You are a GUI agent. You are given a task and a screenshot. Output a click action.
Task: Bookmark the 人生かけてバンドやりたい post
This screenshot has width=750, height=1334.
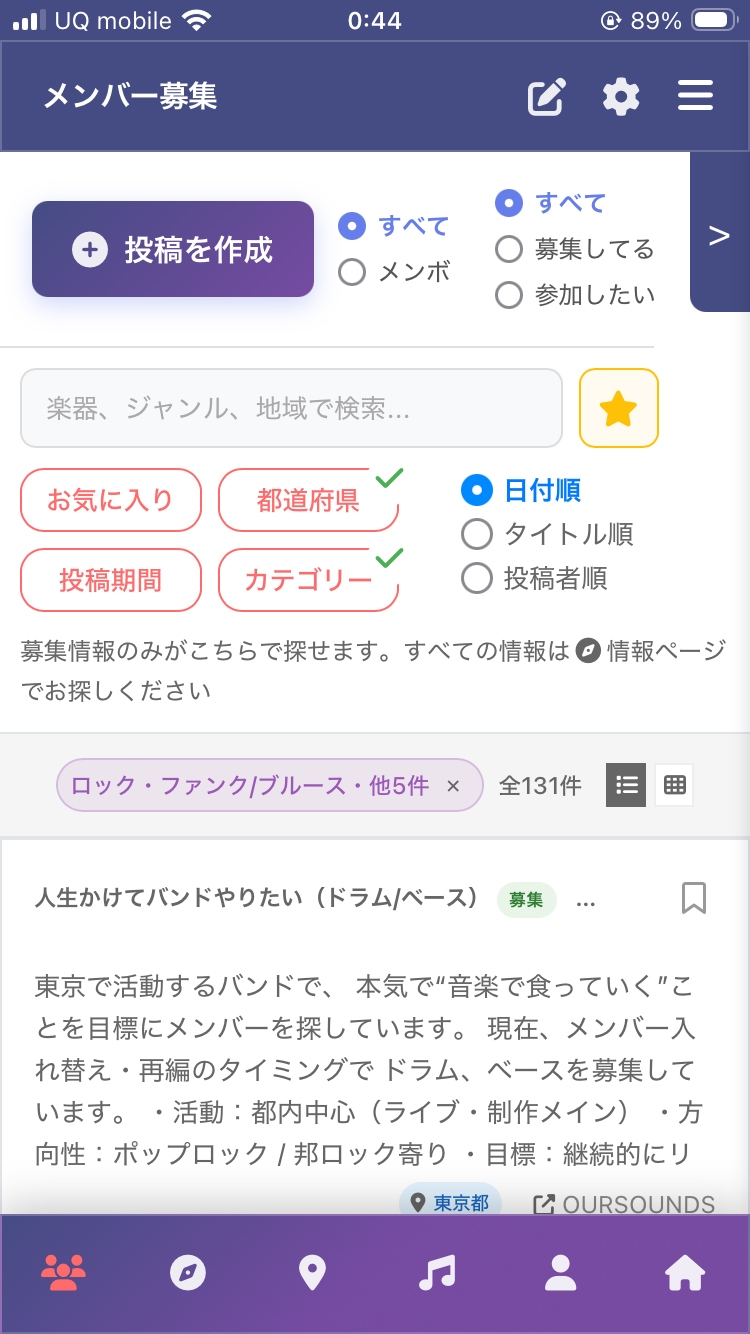click(x=694, y=901)
